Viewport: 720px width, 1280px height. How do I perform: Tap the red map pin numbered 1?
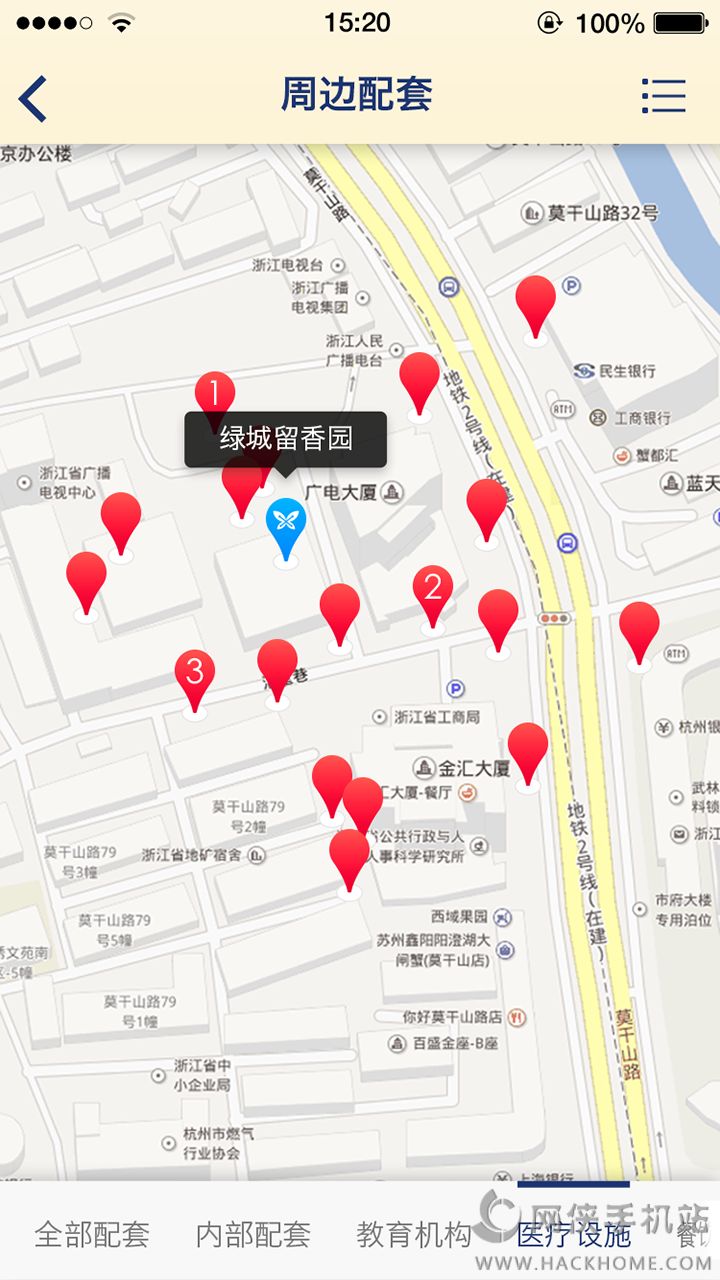point(215,392)
